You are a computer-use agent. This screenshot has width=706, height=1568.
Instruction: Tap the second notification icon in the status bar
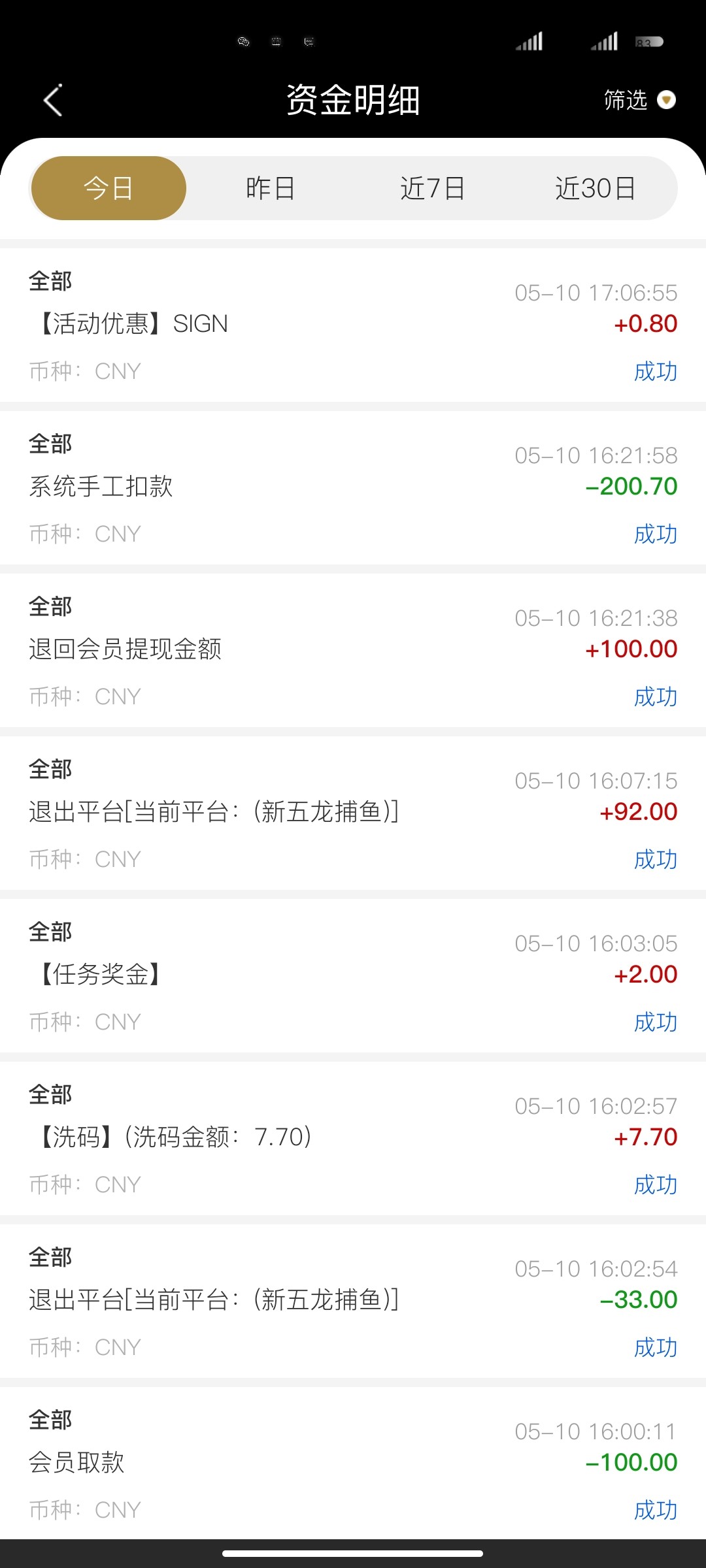coord(275,41)
